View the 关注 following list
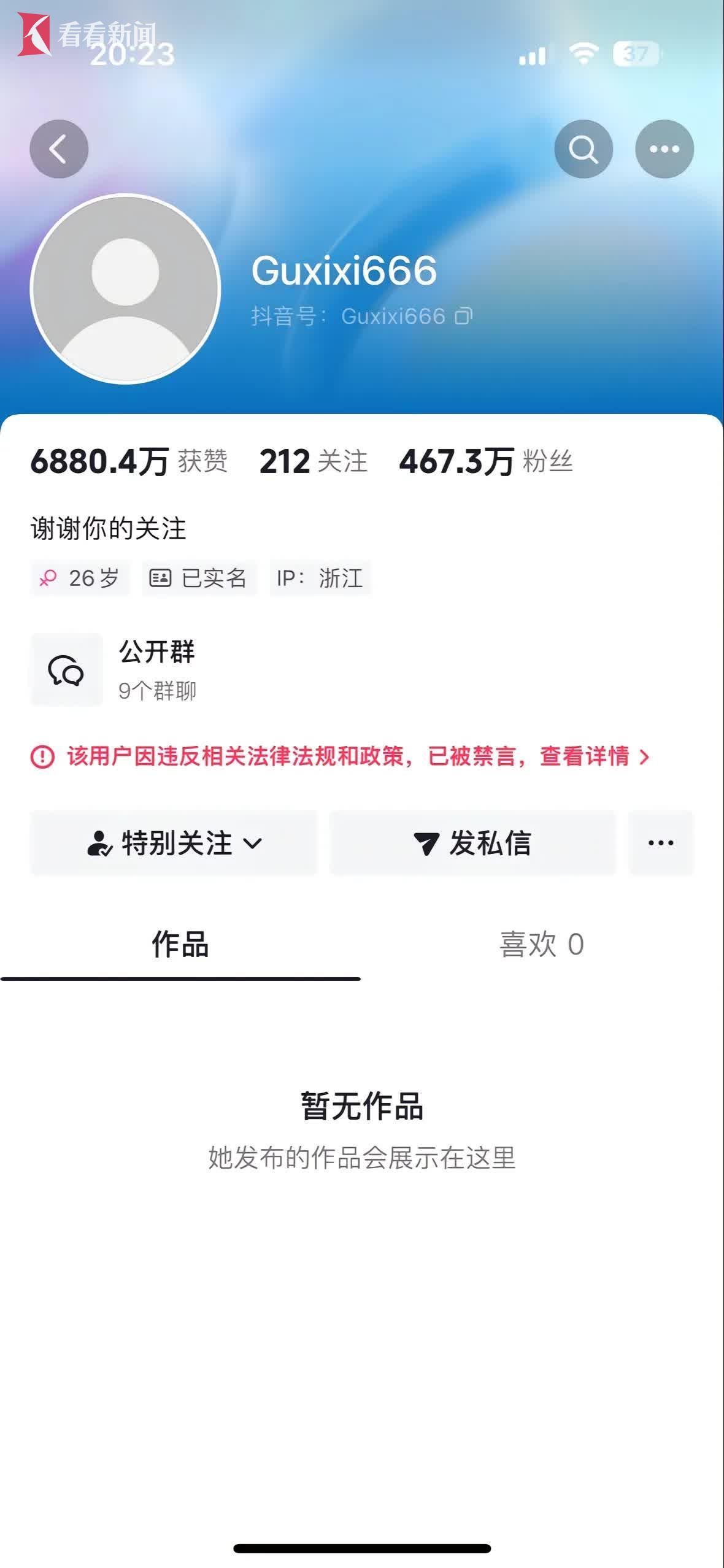 [314, 461]
